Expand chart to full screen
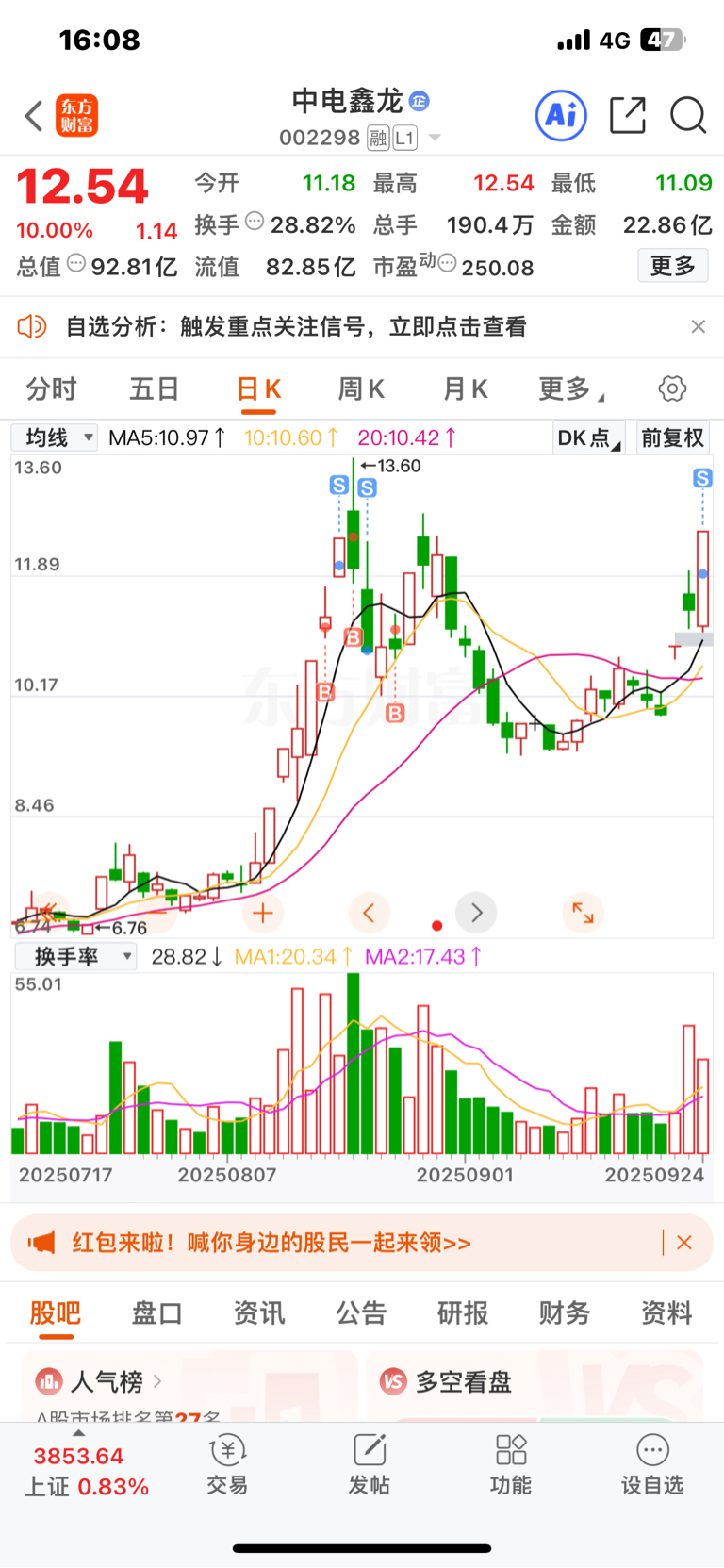This screenshot has width=724, height=1568. [x=584, y=913]
